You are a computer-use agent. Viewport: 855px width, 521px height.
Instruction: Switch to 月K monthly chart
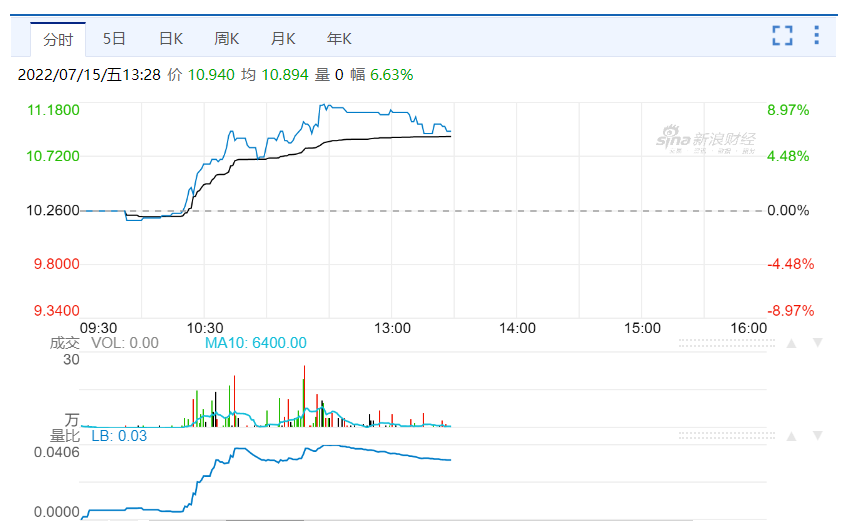click(x=283, y=39)
